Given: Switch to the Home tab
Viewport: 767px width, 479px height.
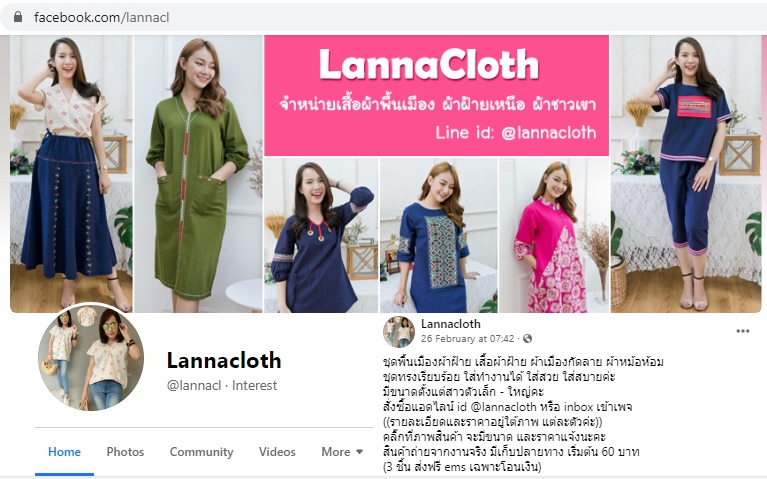Looking at the screenshot, I should (64, 452).
